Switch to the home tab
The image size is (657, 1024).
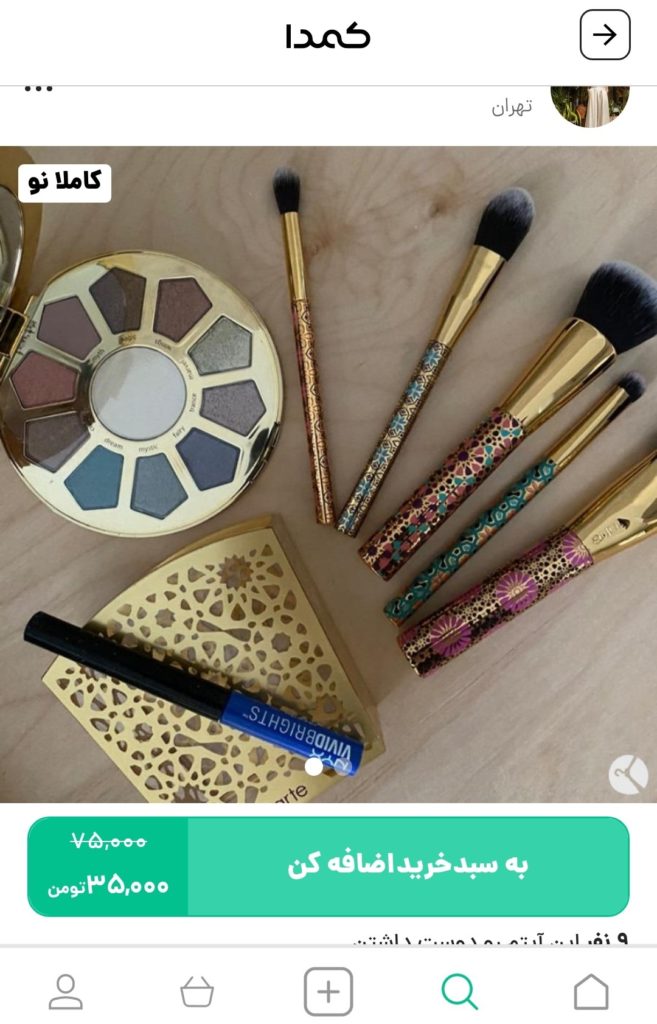coord(590,991)
